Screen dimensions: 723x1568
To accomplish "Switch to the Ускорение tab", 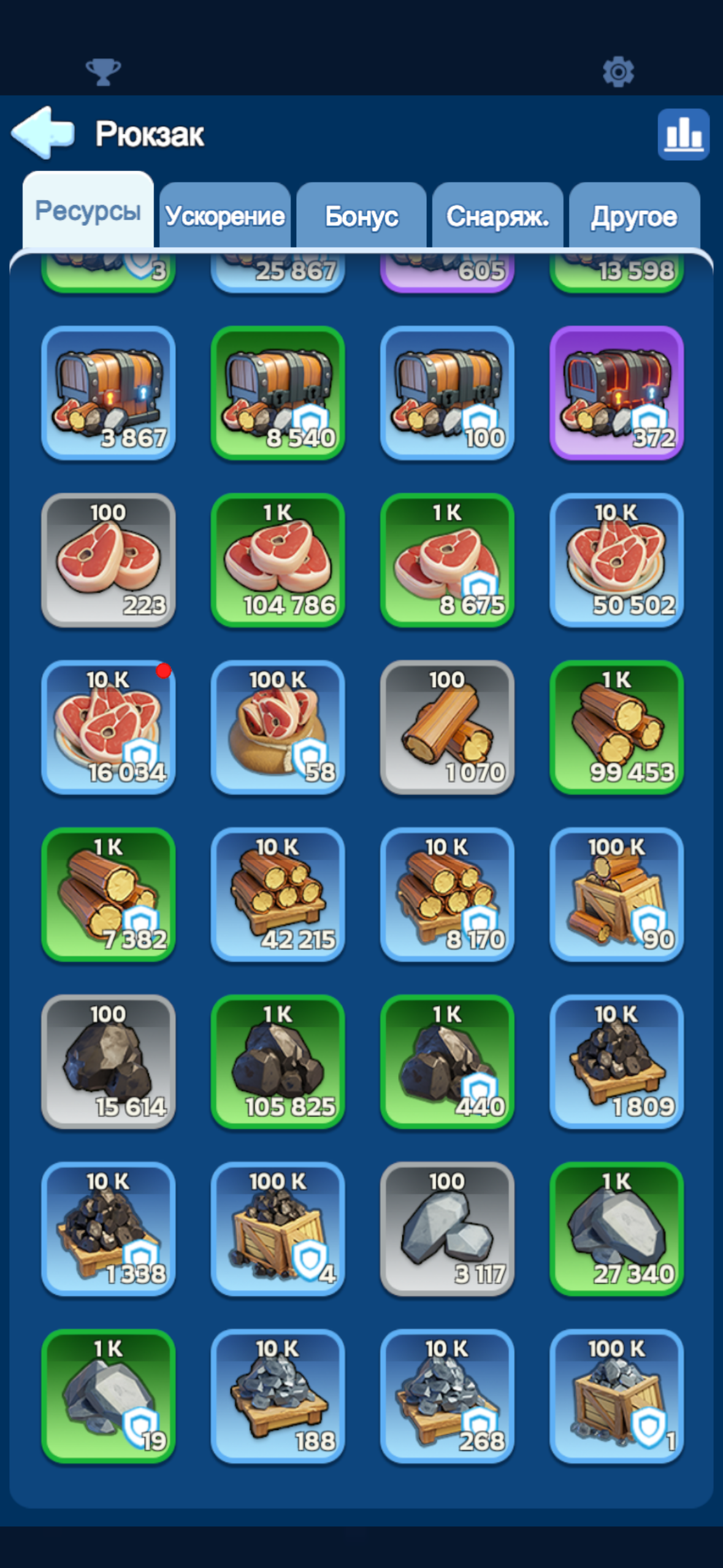I will point(225,215).
